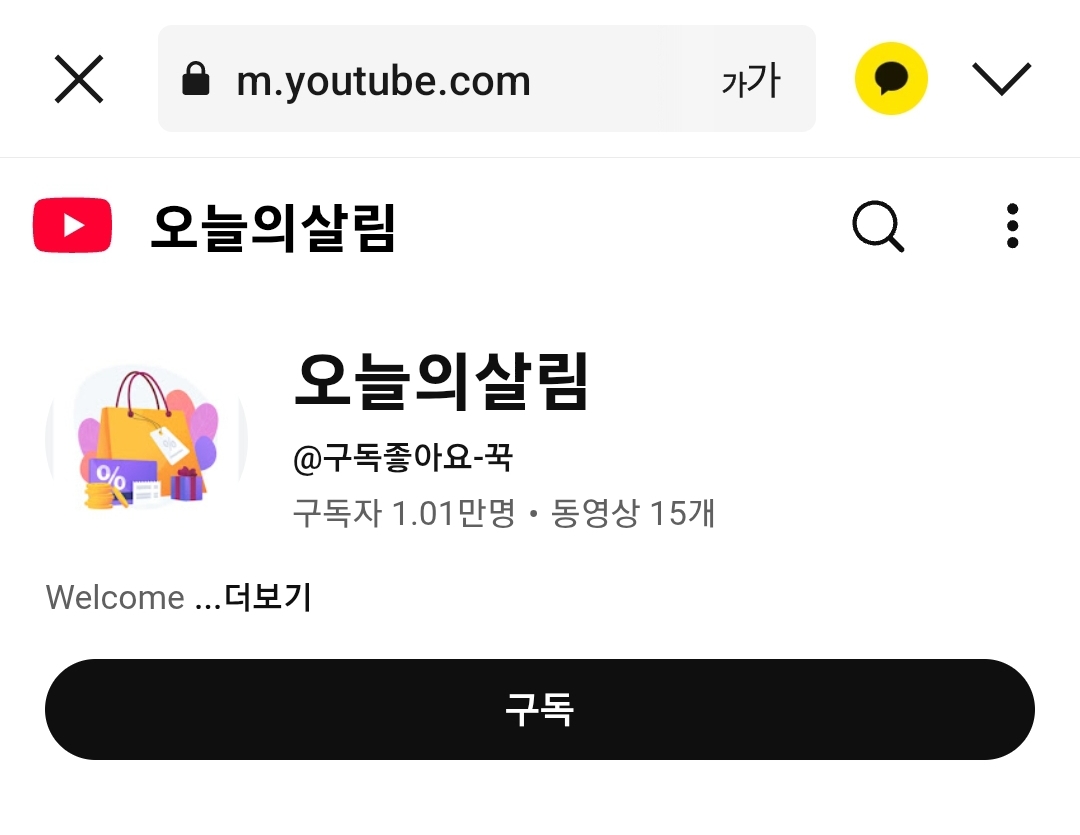This screenshot has width=1080, height=835.
Task: Tap the m.youtube.com address bar
Action: pyautogui.click(x=420, y=79)
